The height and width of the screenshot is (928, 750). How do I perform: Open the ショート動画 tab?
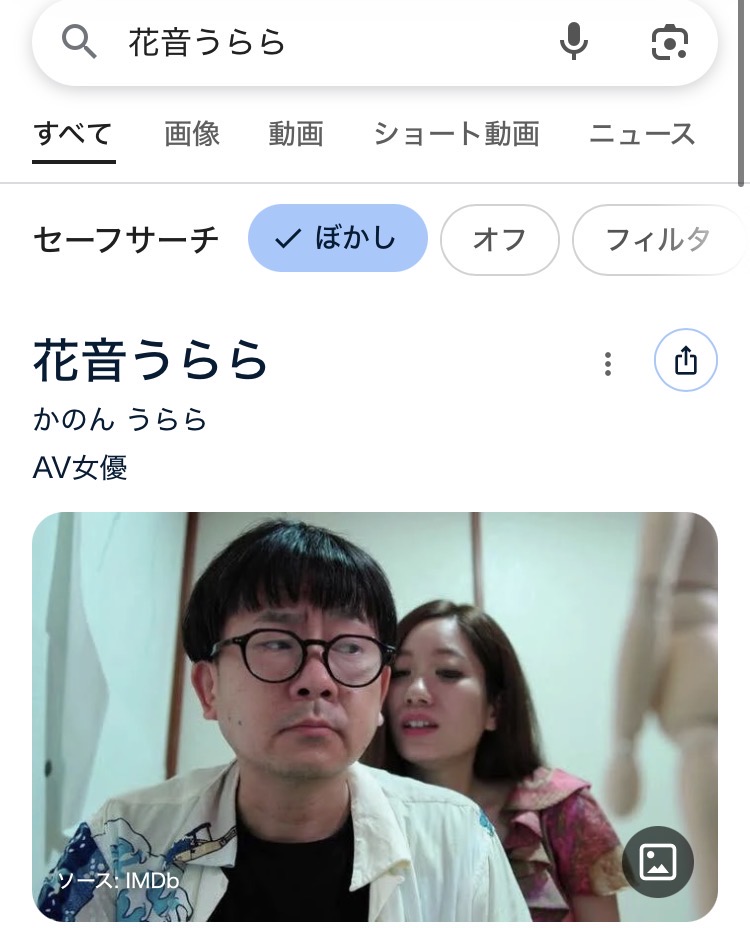[456, 134]
